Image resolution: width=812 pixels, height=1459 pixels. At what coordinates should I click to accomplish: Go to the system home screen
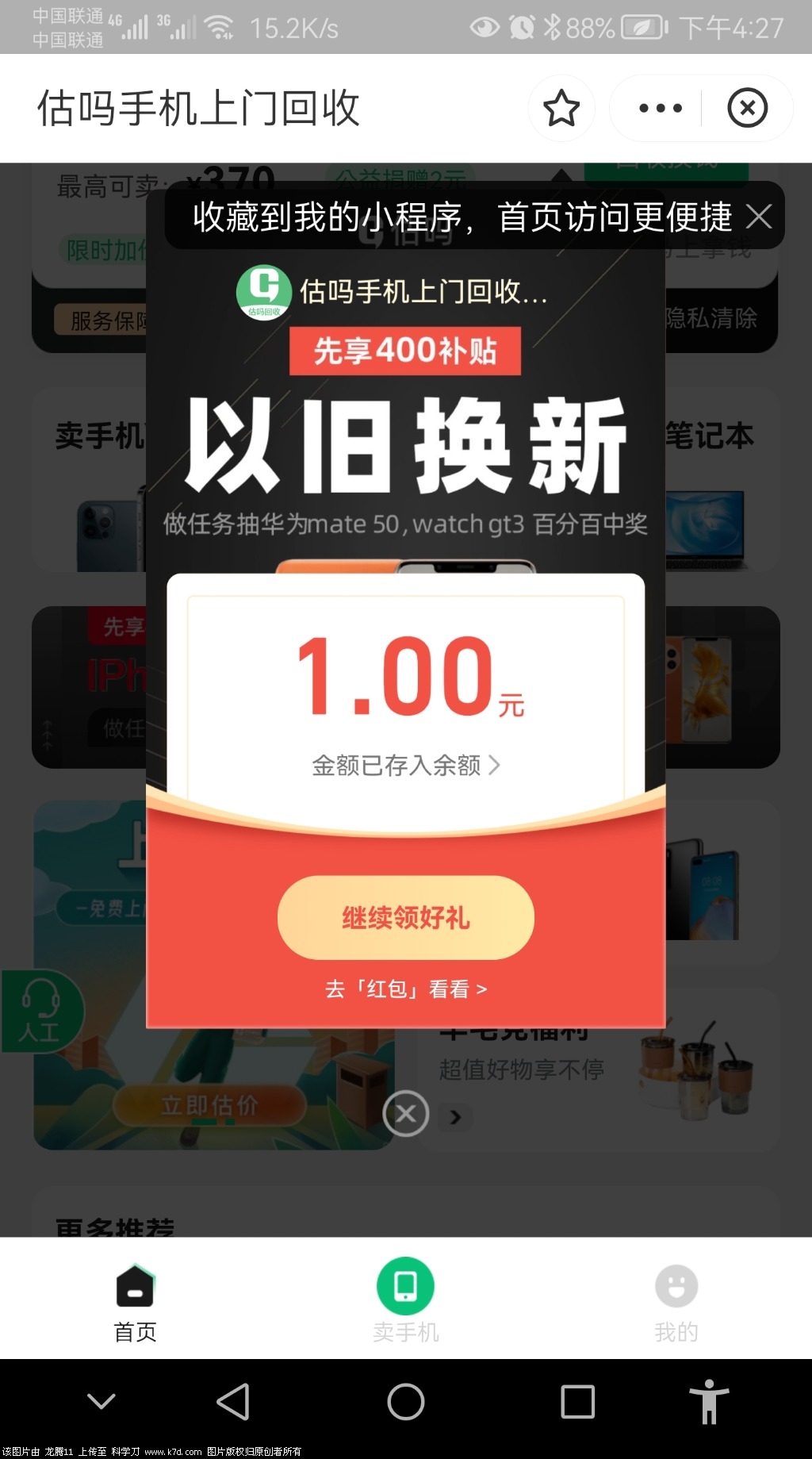click(x=405, y=1402)
